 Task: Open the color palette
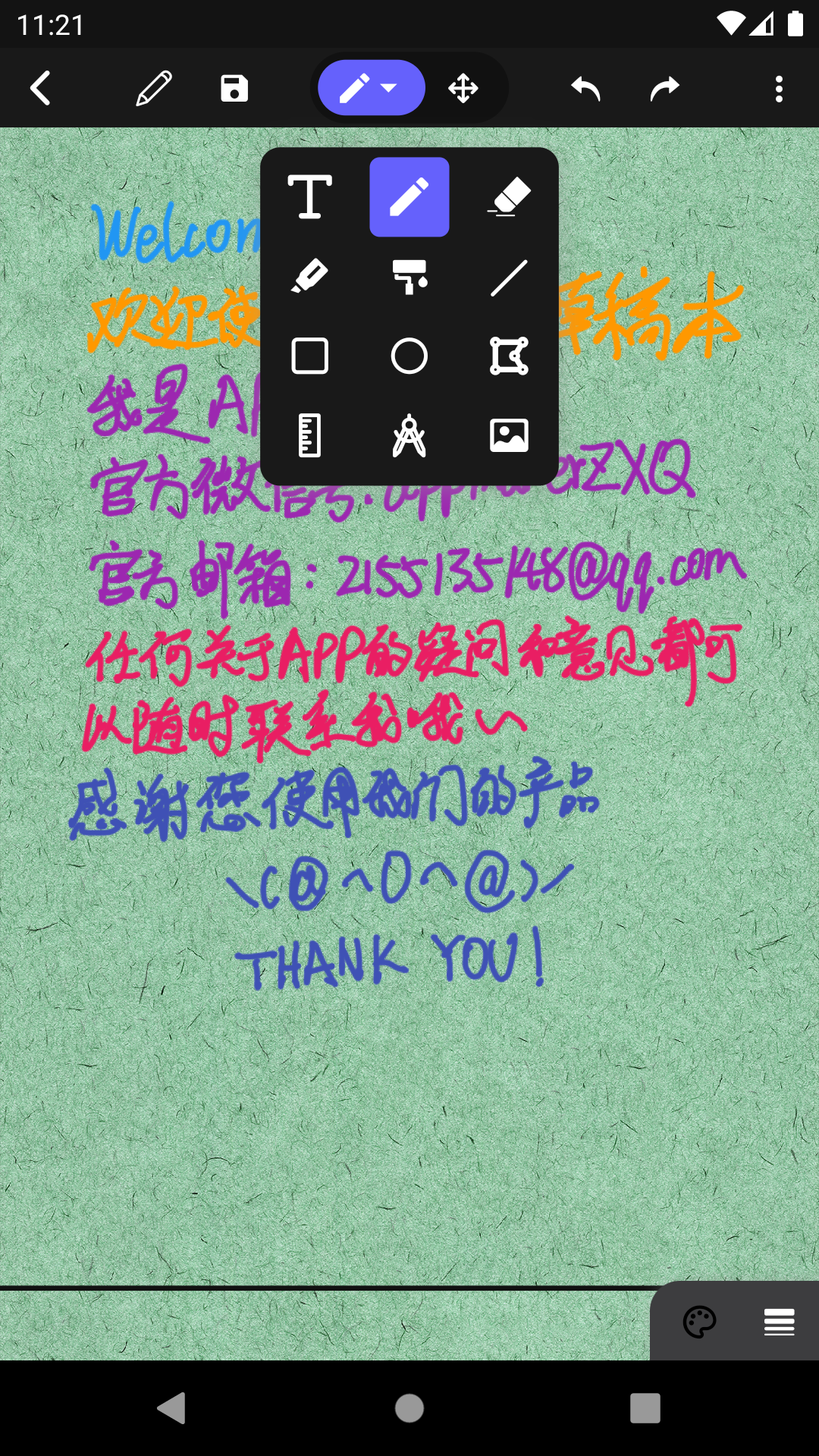tap(699, 1323)
